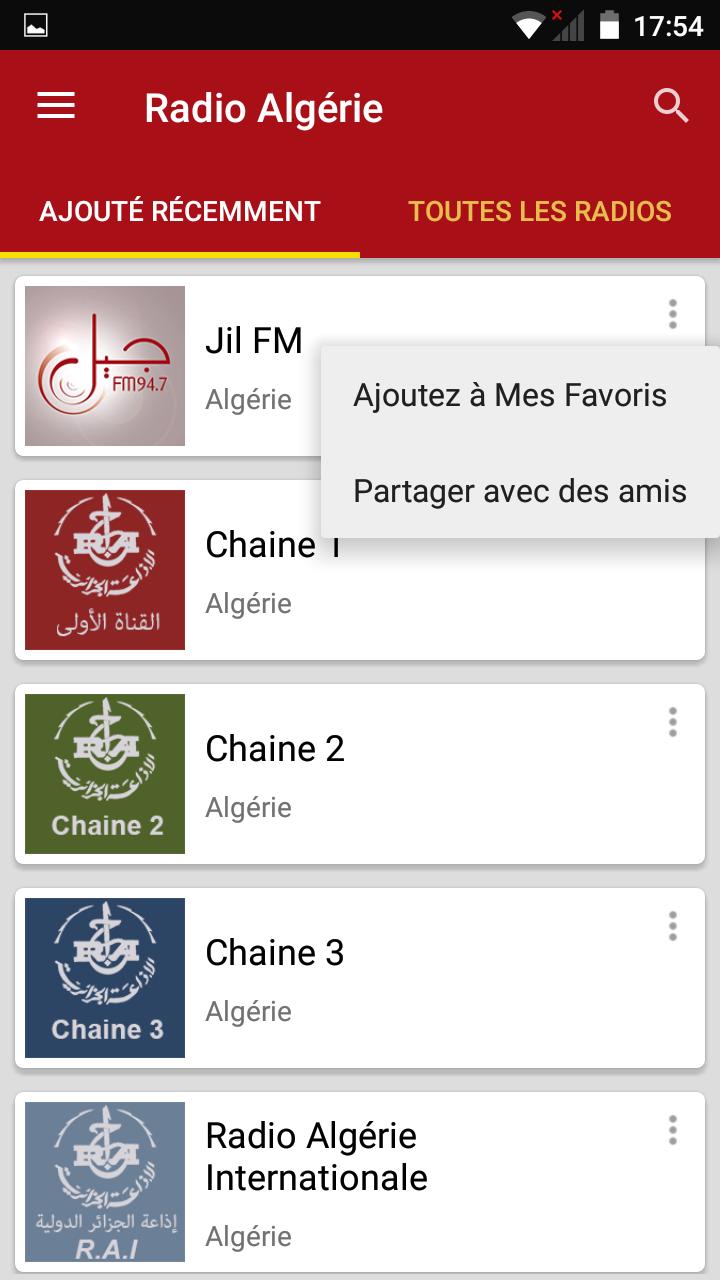Open the hamburger drawer menu
This screenshot has width=720, height=1280.
56,106
